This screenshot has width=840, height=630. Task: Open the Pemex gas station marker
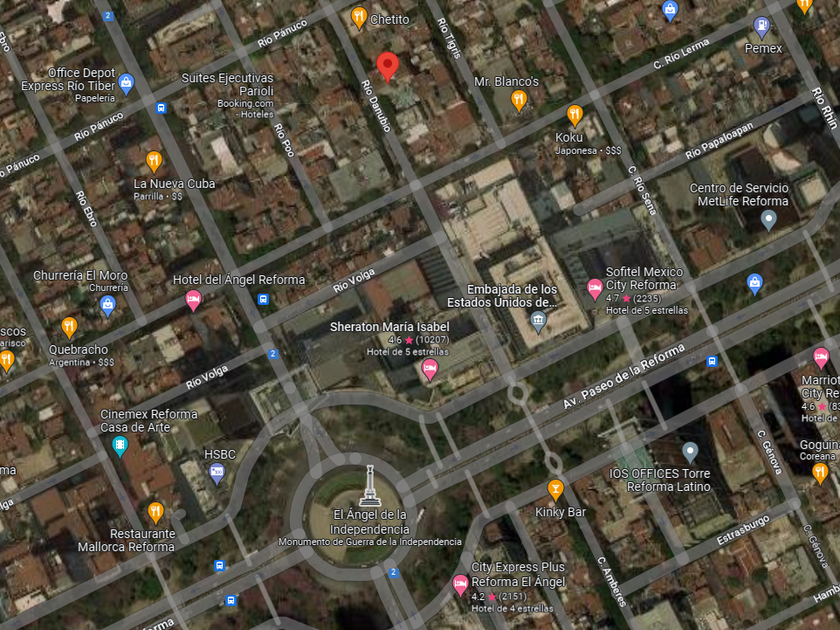[762, 27]
